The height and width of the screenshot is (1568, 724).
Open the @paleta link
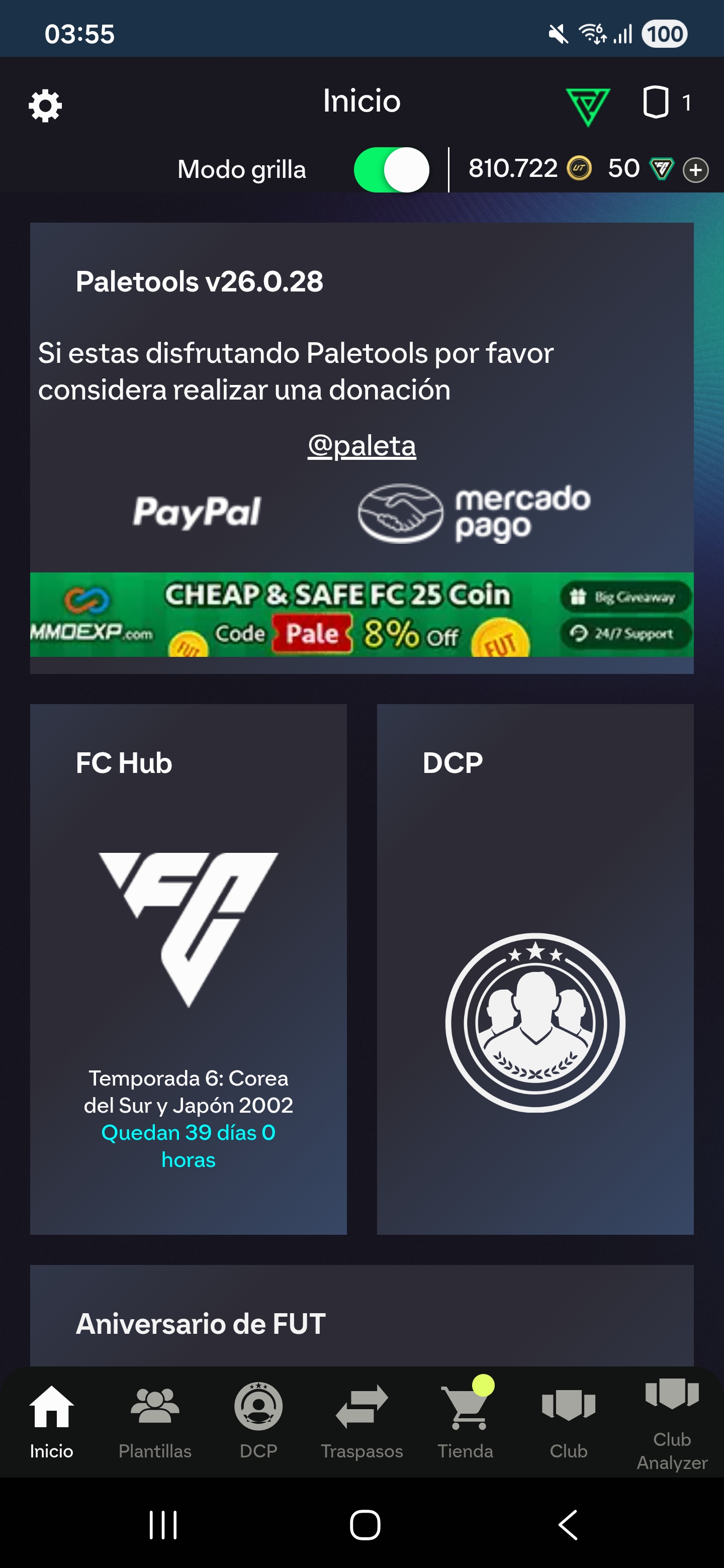click(361, 446)
